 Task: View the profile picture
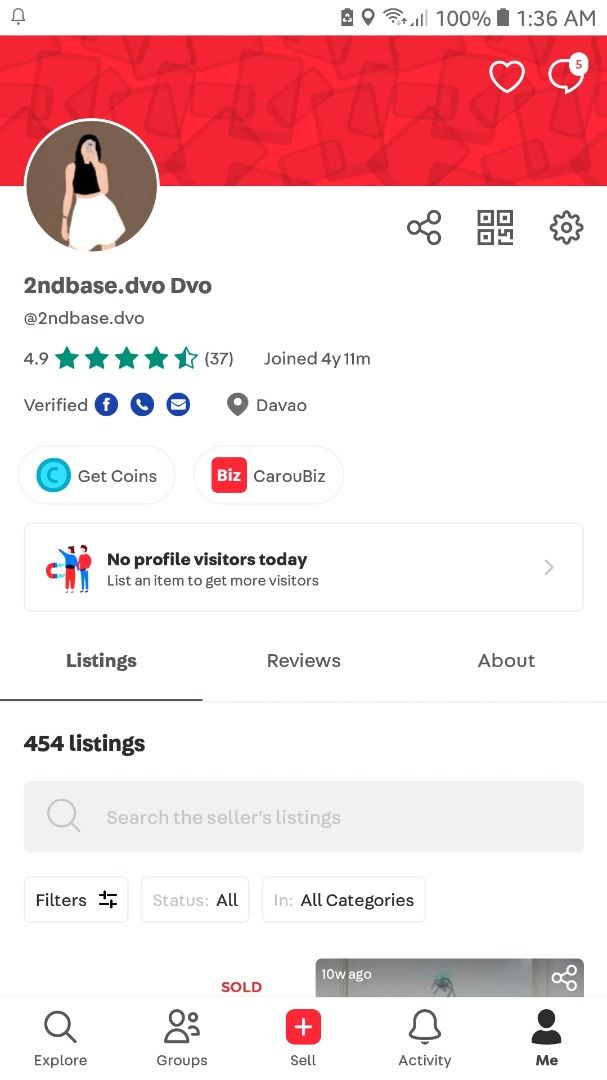(x=92, y=187)
